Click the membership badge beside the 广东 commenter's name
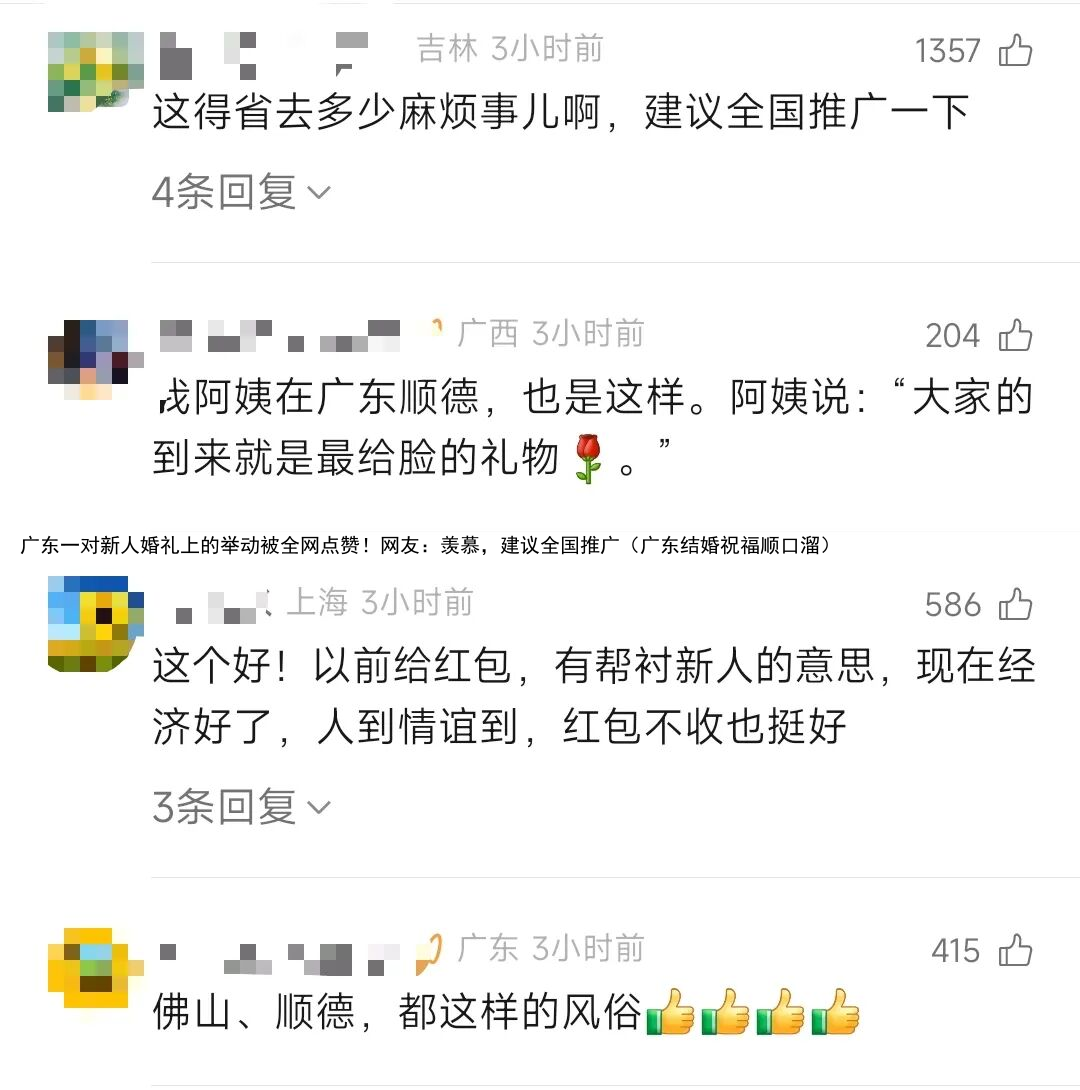 point(430,947)
